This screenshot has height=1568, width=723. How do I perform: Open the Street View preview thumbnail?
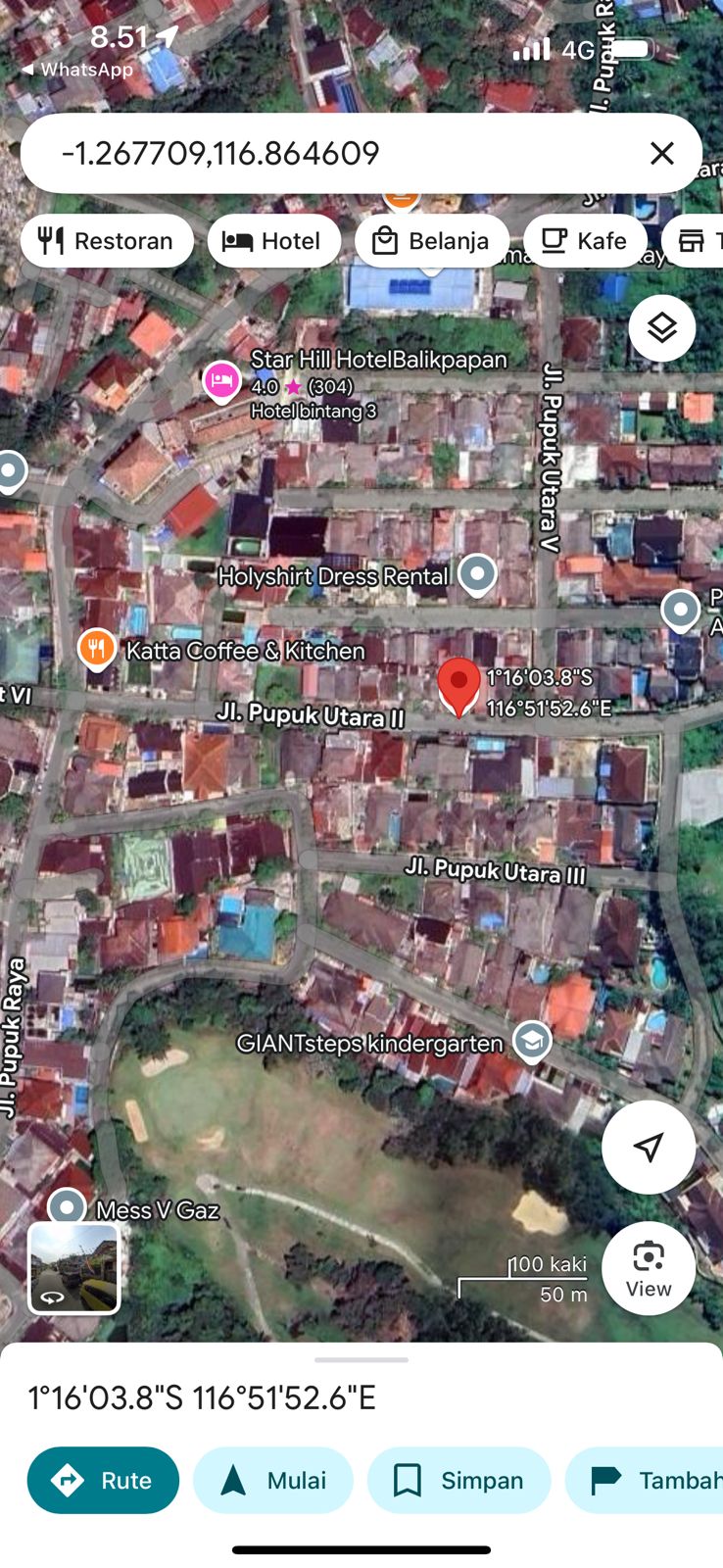point(73,1267)
